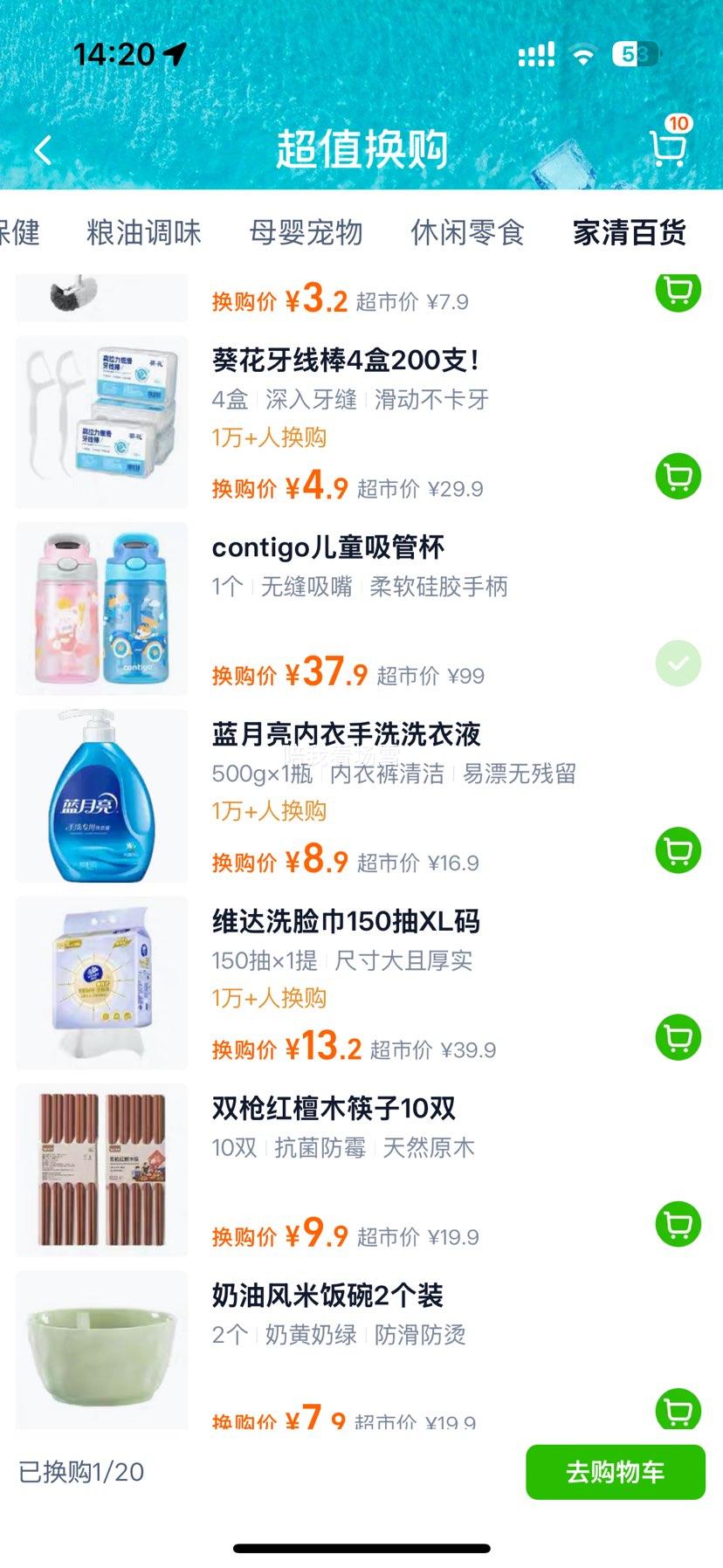Select the 家清百货 category tab
723x1568 pixels.
click(x=629, y=232)
